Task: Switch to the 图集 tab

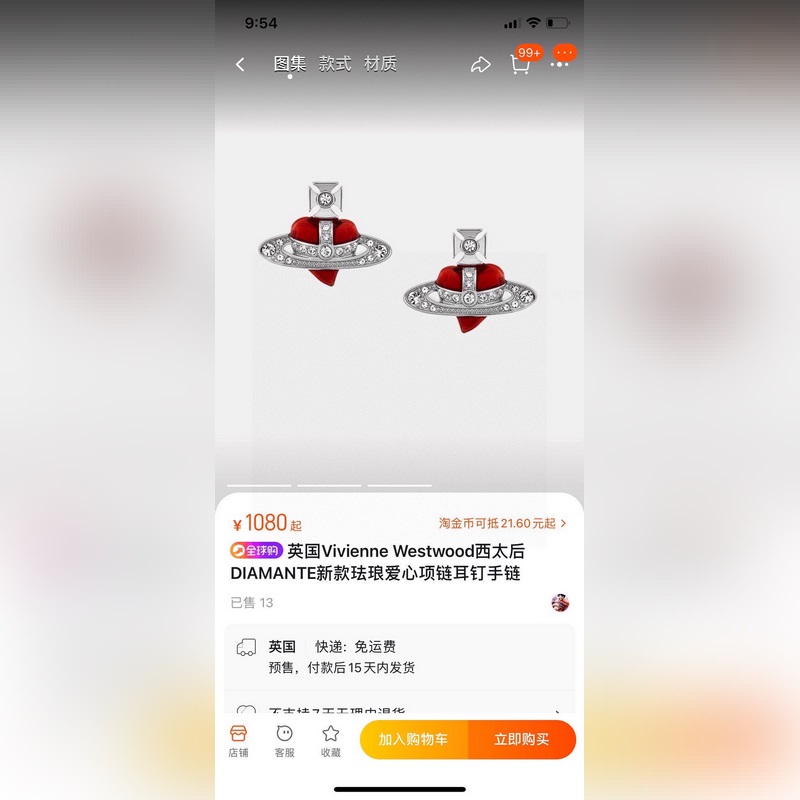Action: (x=290, y=64)
